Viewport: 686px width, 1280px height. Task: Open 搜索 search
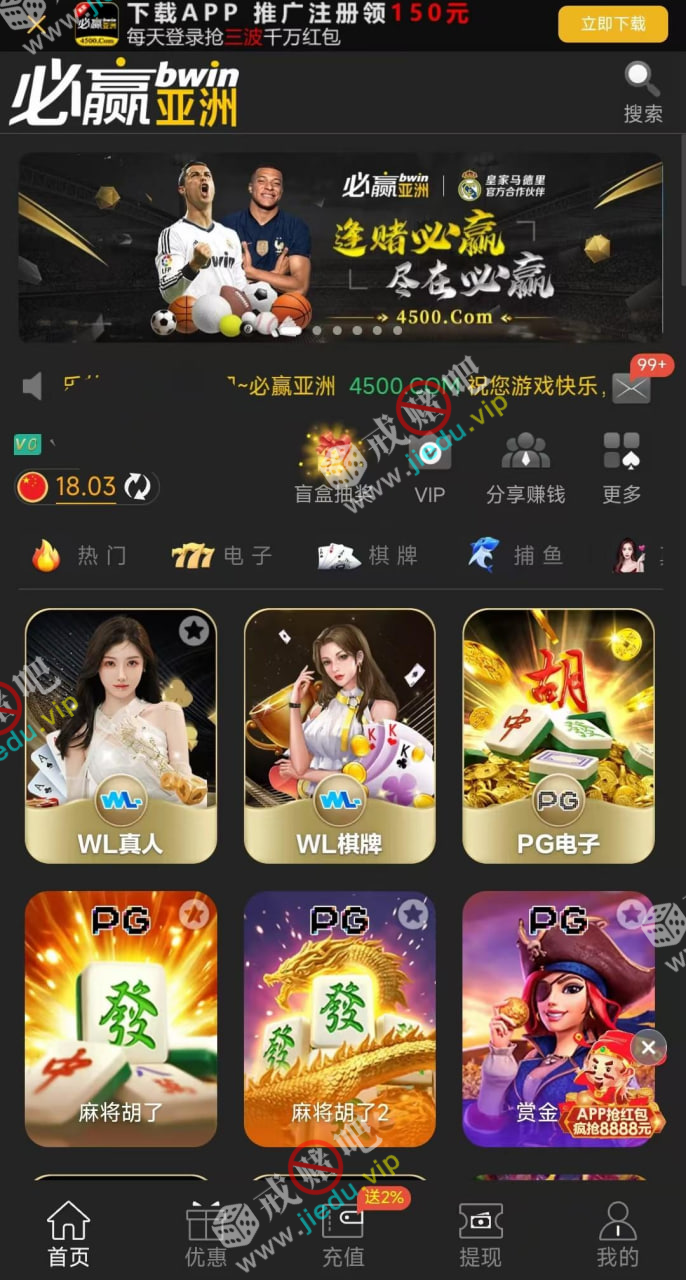[642, 92]
